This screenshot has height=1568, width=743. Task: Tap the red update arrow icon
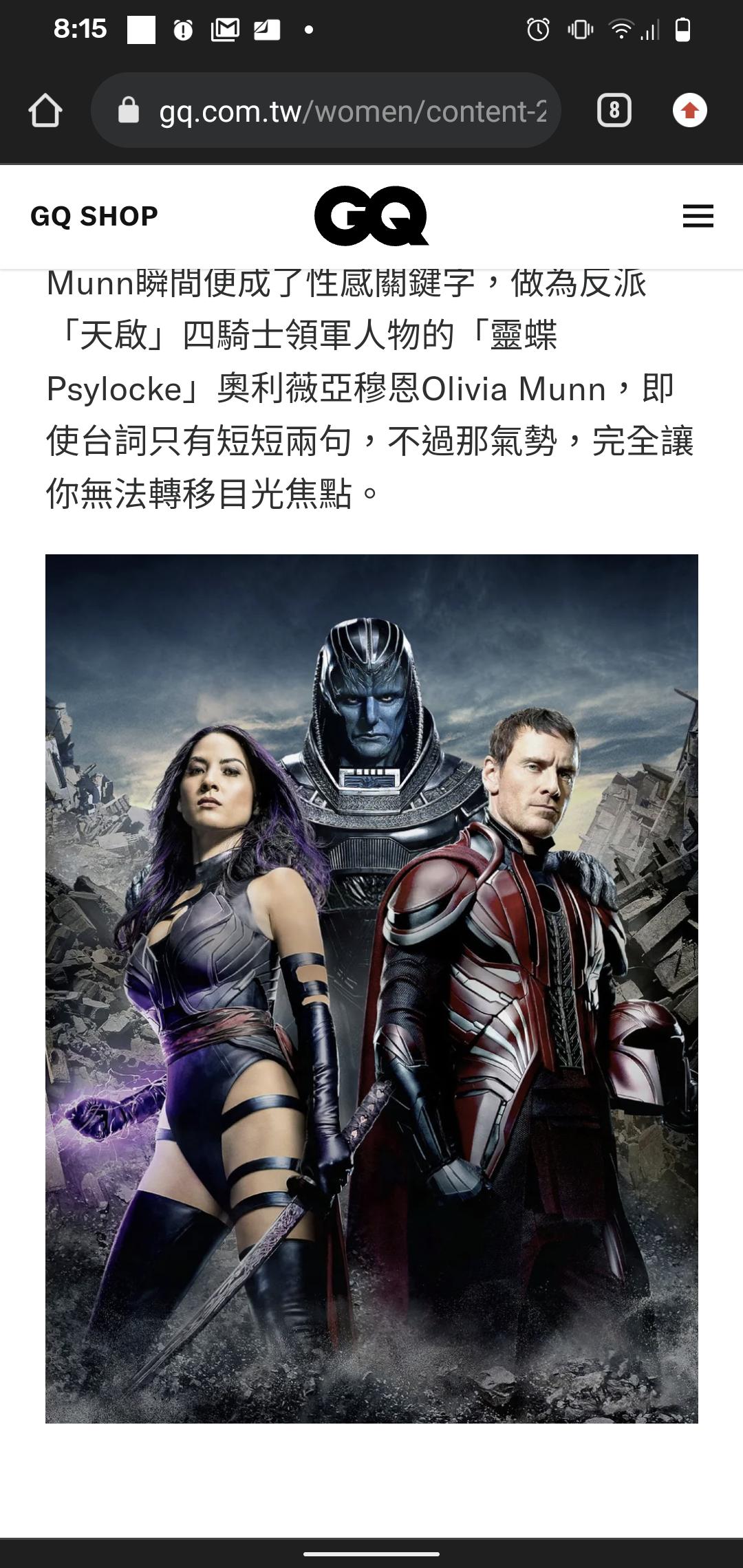689,111
